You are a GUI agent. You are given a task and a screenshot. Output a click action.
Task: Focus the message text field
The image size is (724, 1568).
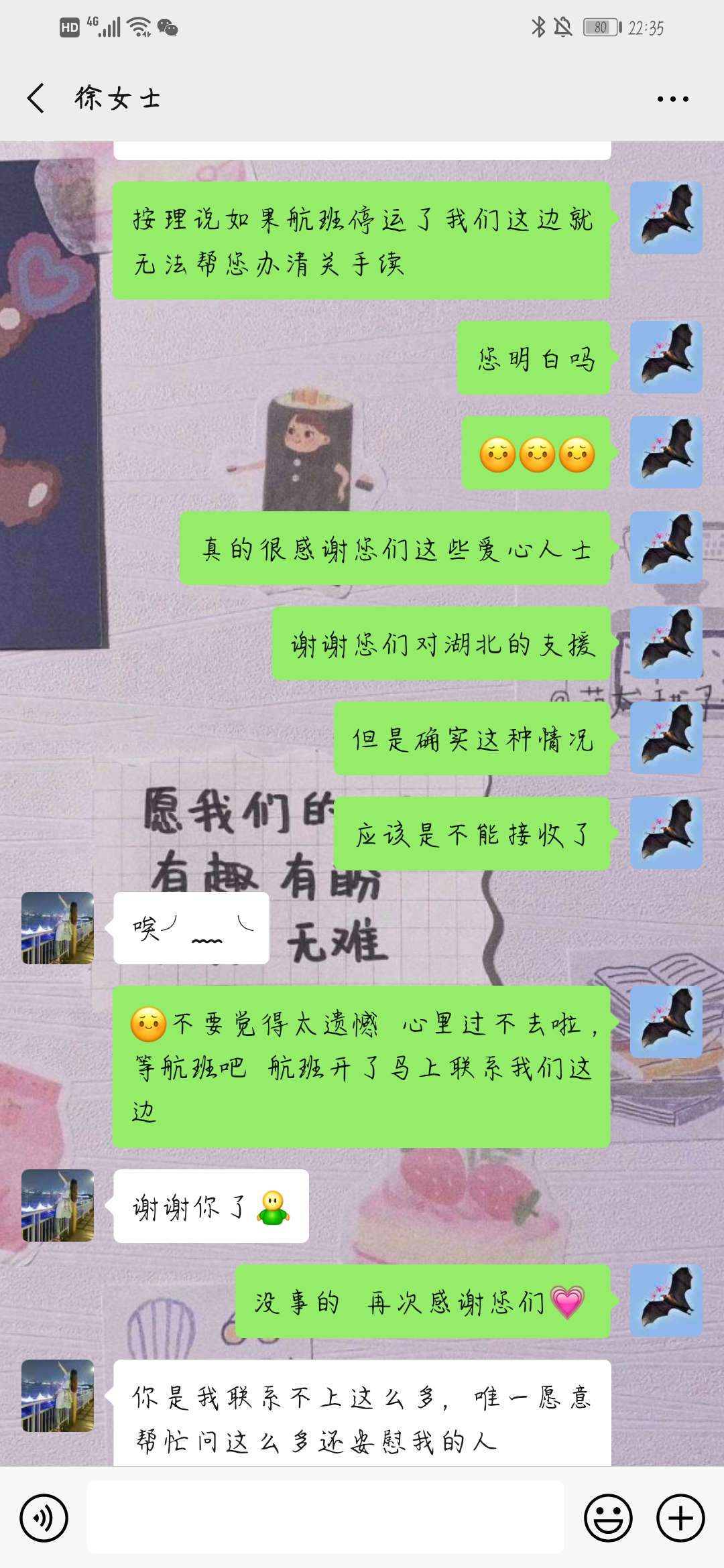(325, 1518)
